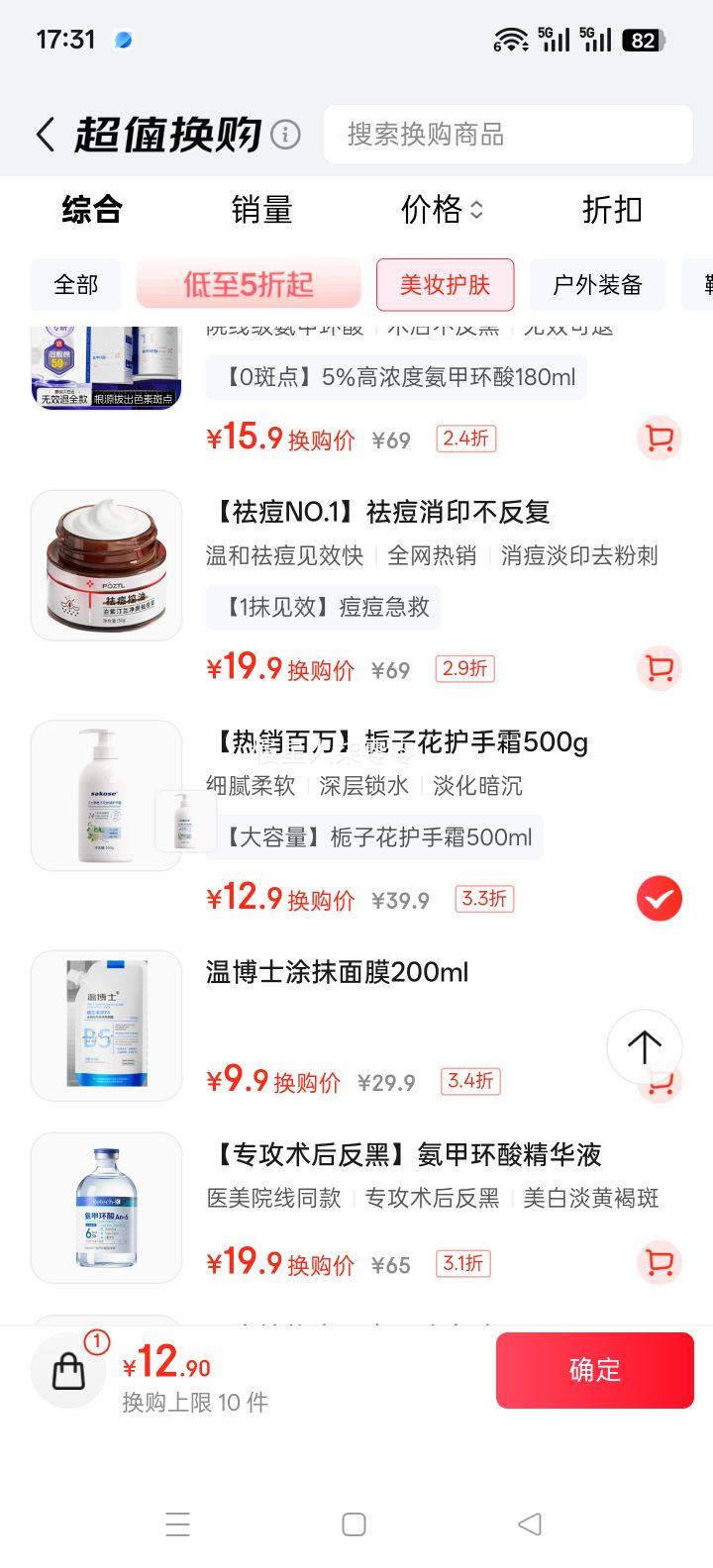Choose the 美妆护肤 category chip
Image resolution: width=713 pixels, height=1568 pixels.
coord(445,285)
